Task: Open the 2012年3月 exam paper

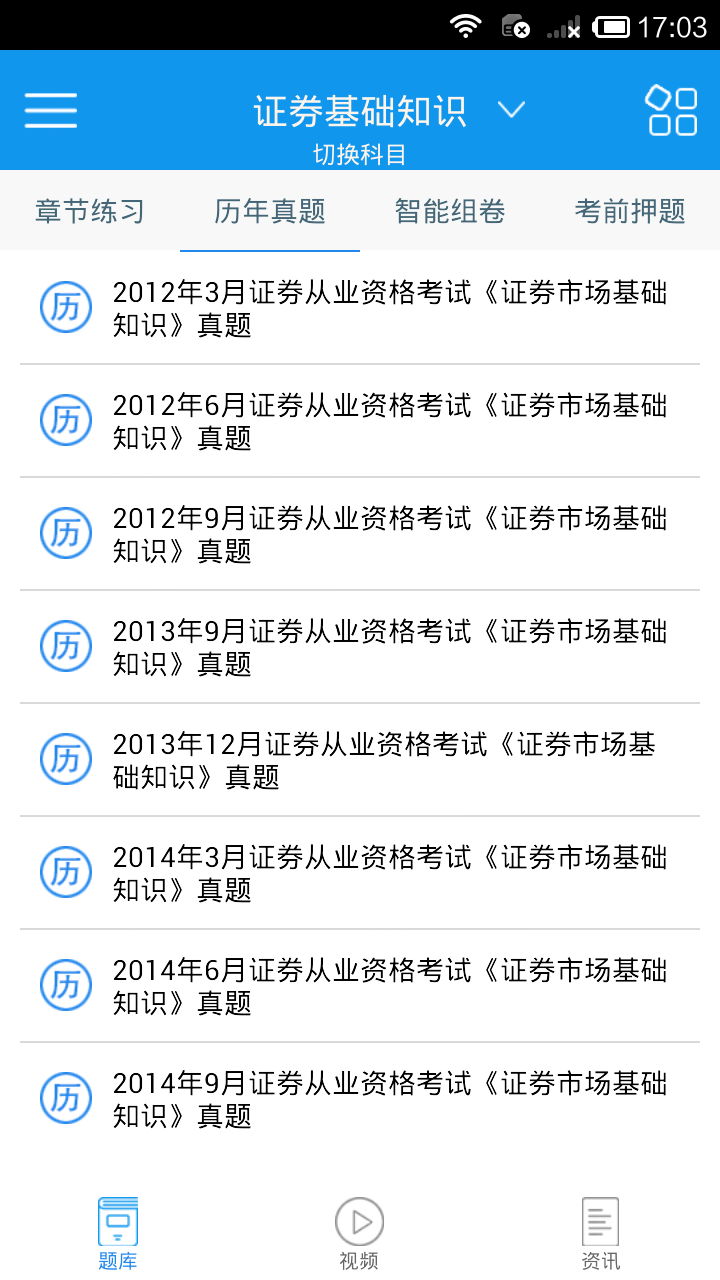Action: click(x=390, y=308)
